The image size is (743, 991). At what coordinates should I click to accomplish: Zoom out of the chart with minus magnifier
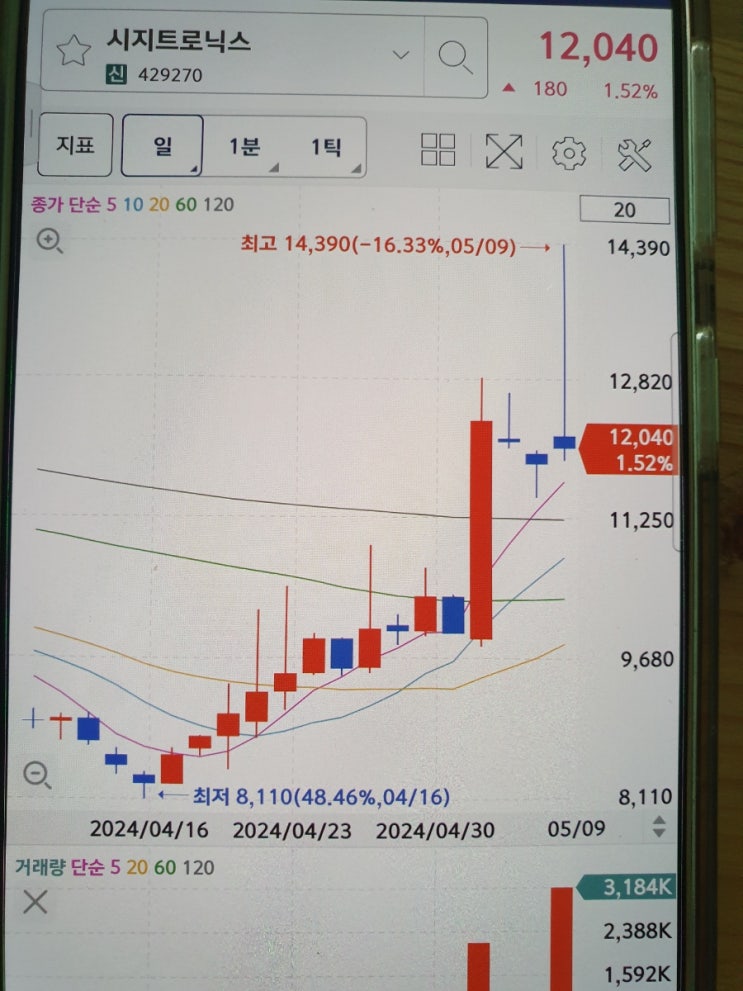[37, 775]
